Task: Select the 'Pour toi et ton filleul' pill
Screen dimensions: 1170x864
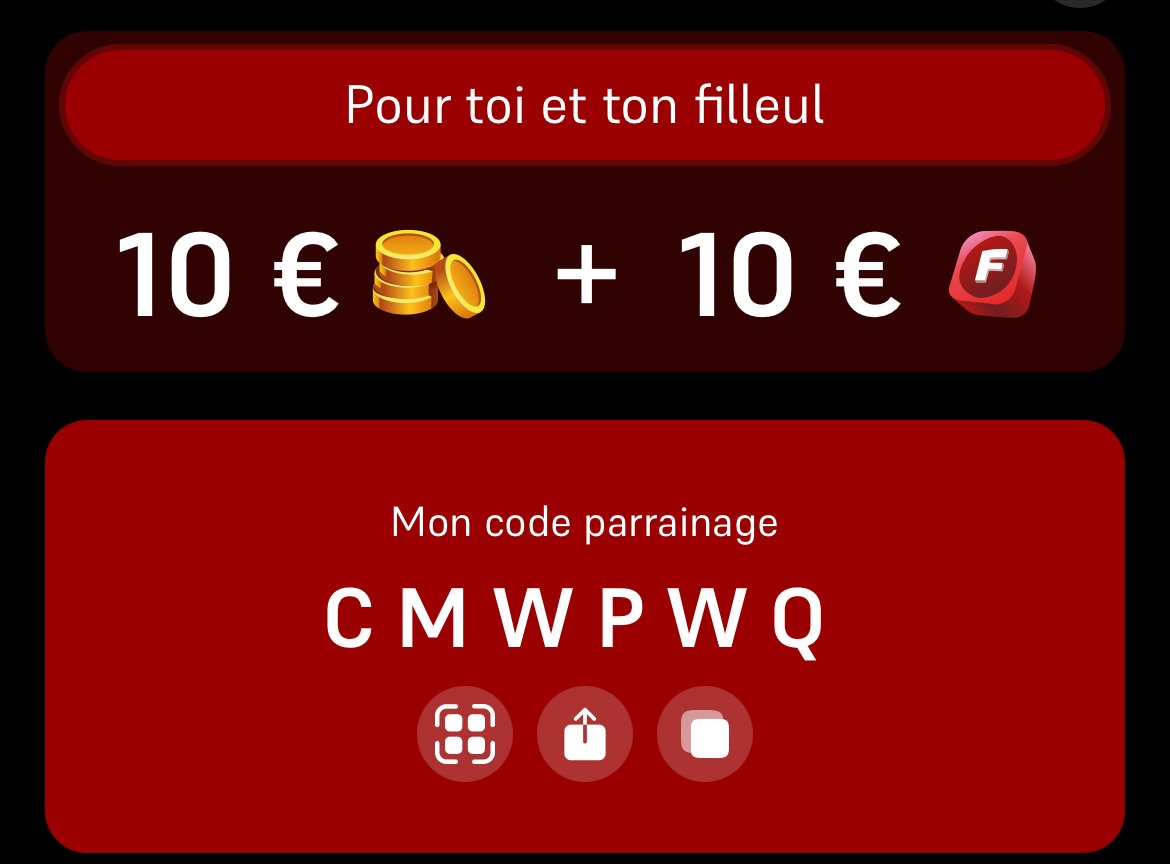Action: 585,105
